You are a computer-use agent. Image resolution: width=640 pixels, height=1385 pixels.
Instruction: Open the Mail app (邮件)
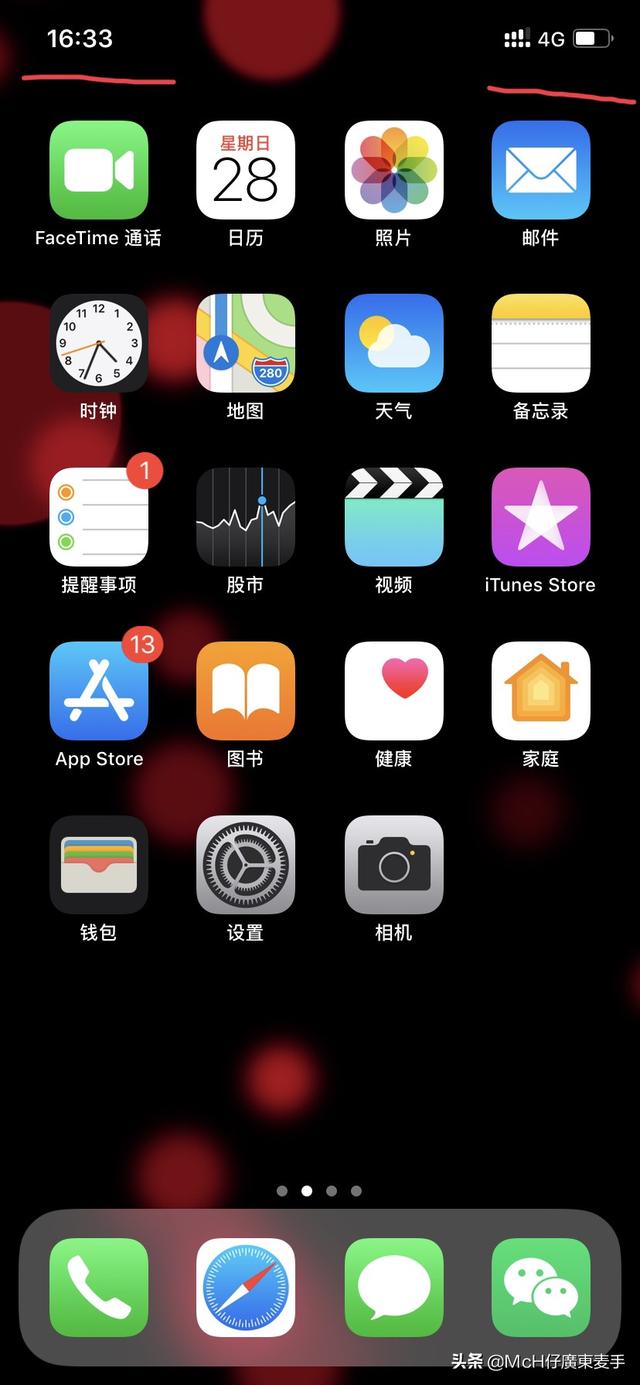(541, 170)
